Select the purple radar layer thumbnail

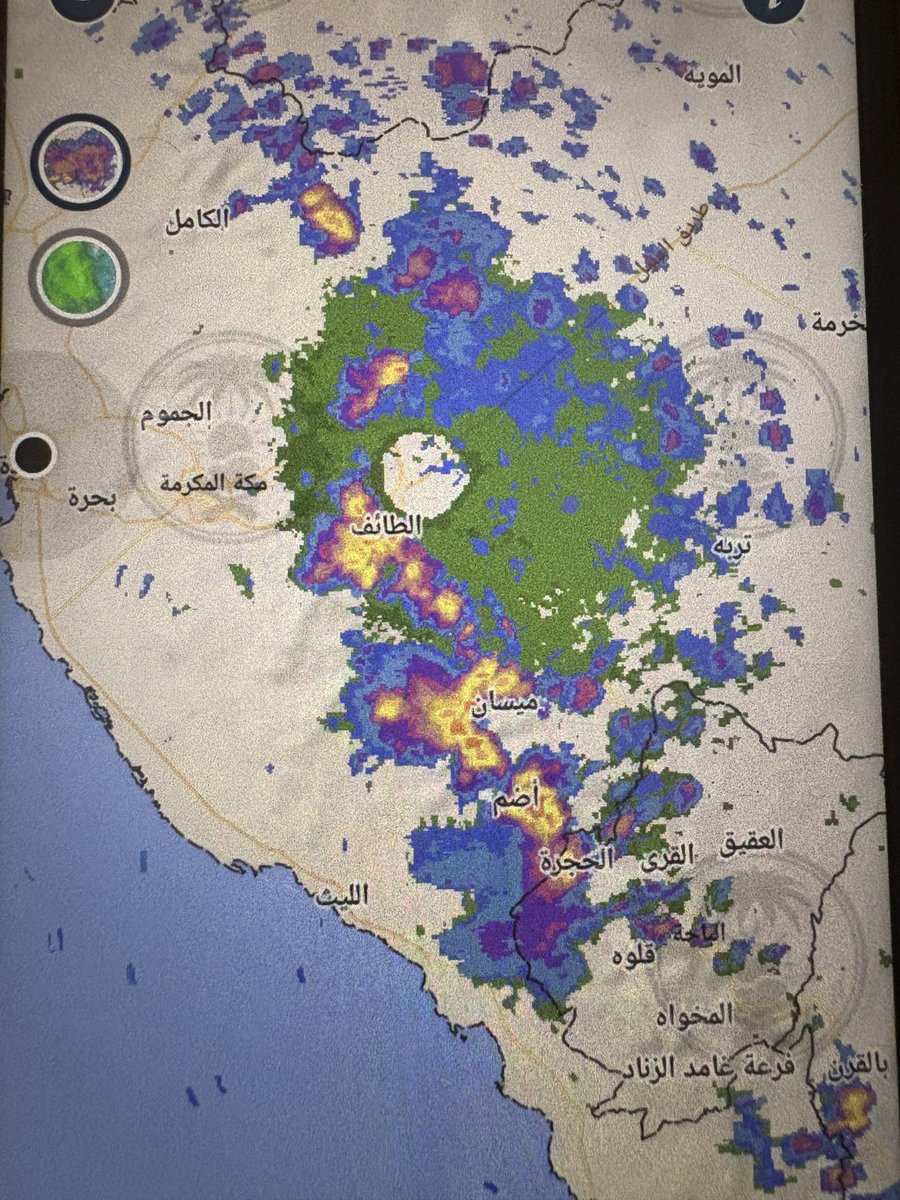pos(79,161)
